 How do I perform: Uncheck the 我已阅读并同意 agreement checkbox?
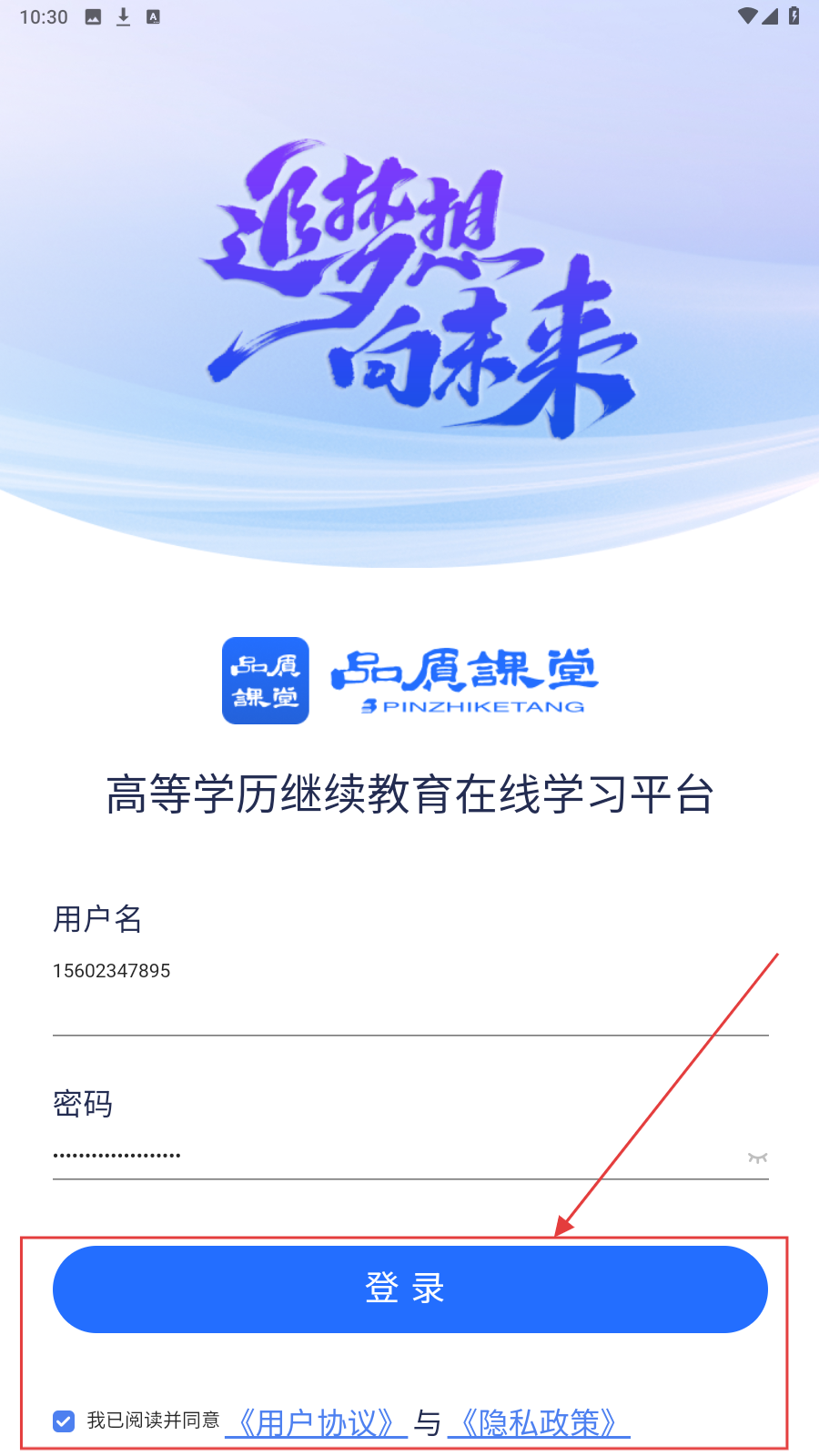(64, 1421)
